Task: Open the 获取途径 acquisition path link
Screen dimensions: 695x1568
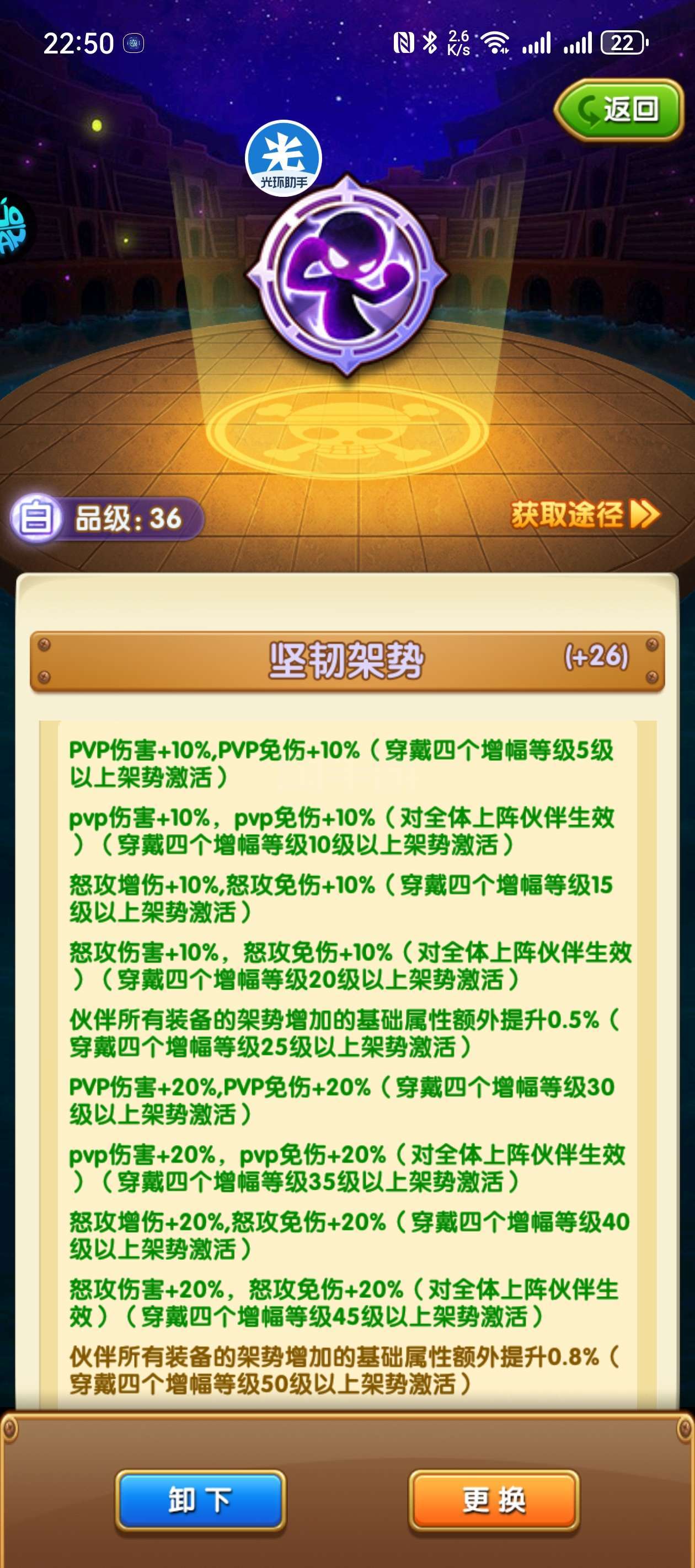Action: click(585, 515)
